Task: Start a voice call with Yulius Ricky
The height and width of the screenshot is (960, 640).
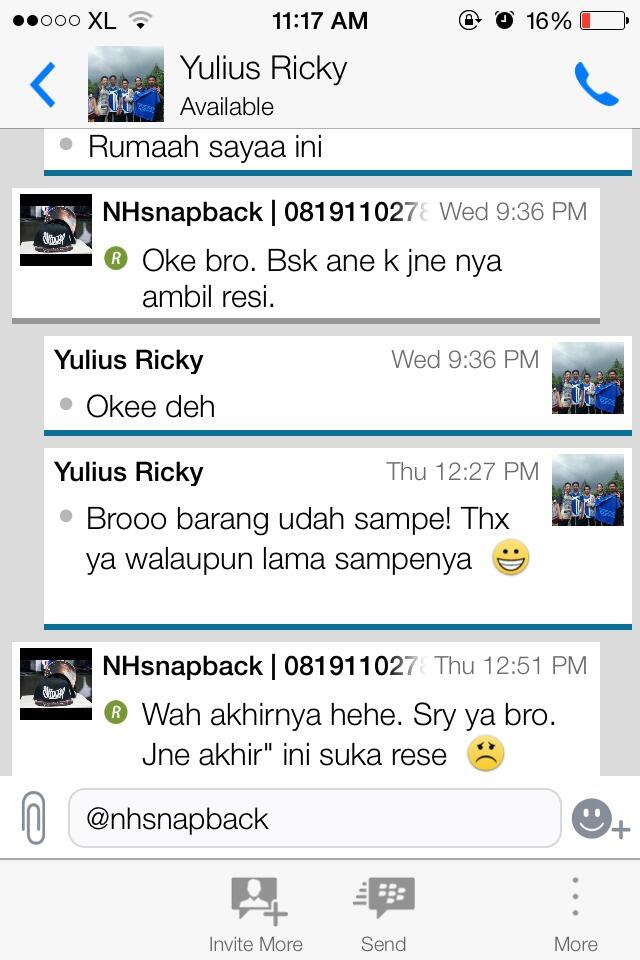Action: [x=596, y=85]
